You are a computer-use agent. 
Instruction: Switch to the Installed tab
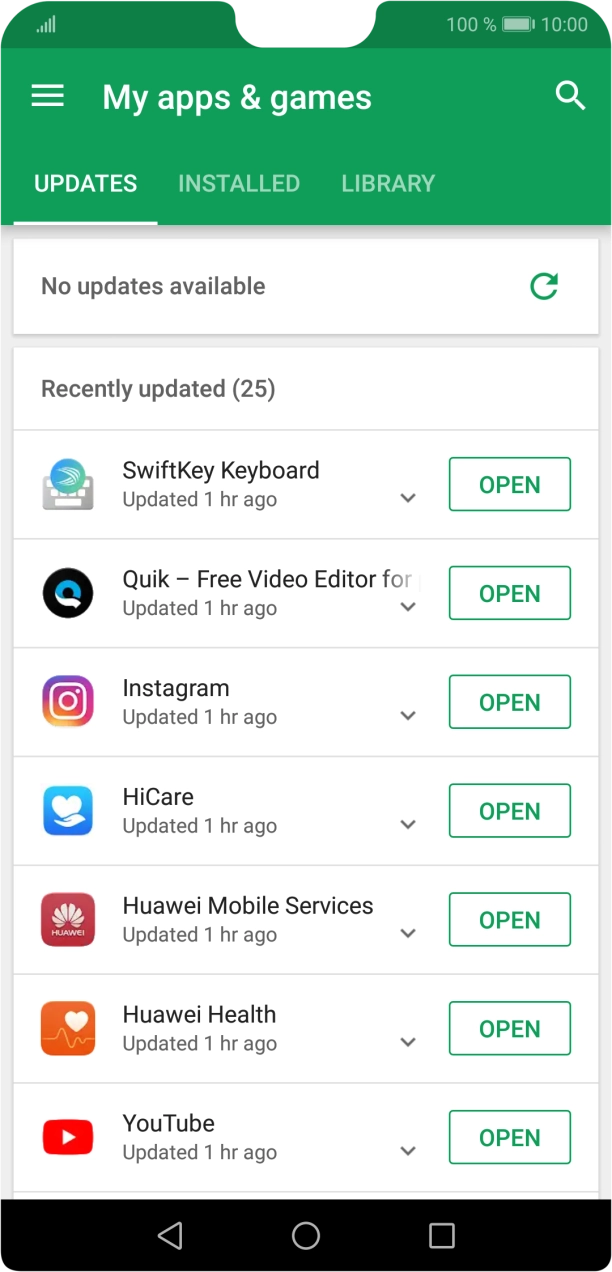pyautogui.click(x=239, y=184)
